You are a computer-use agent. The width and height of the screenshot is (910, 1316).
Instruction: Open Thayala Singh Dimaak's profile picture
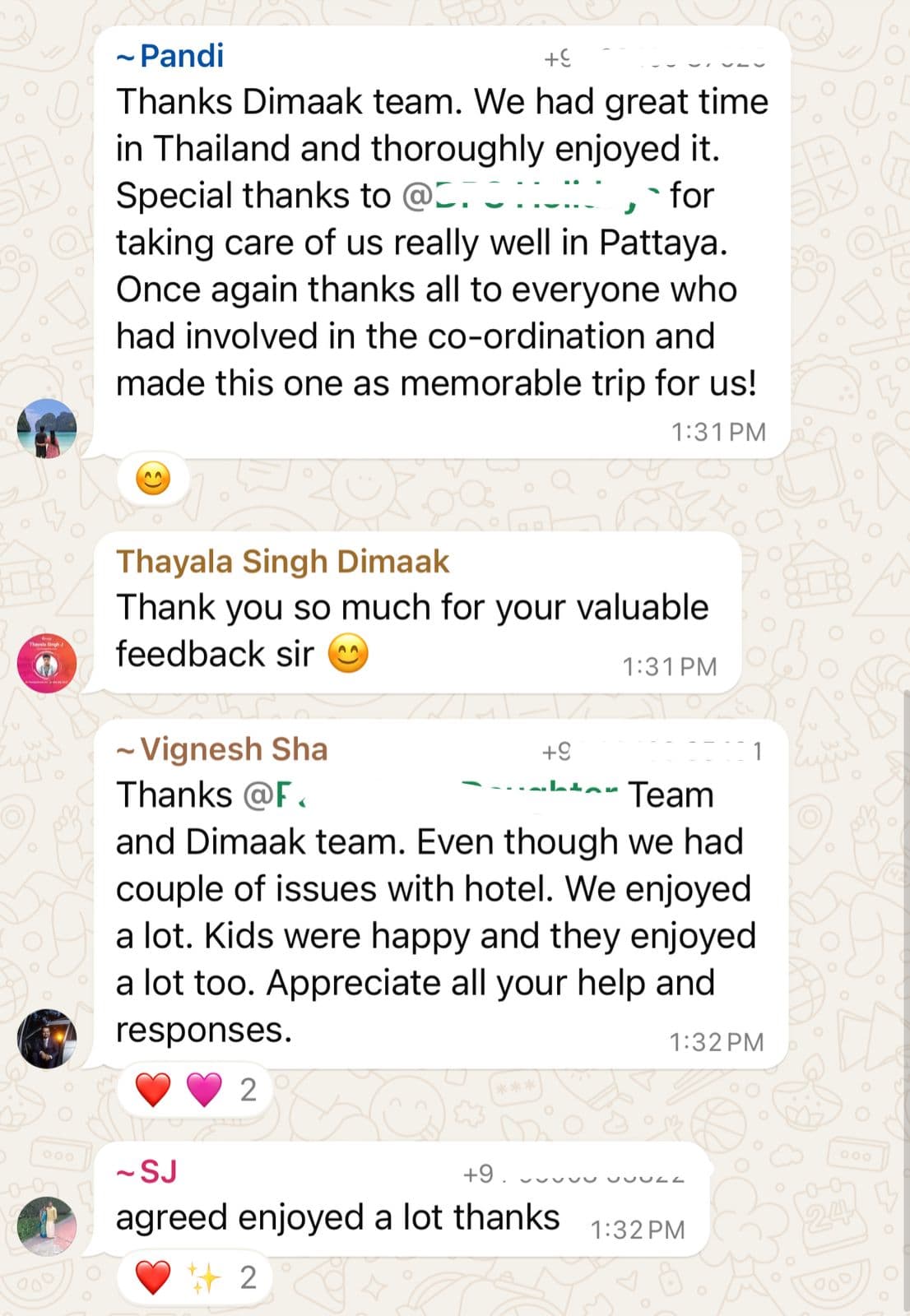[47, 663]
